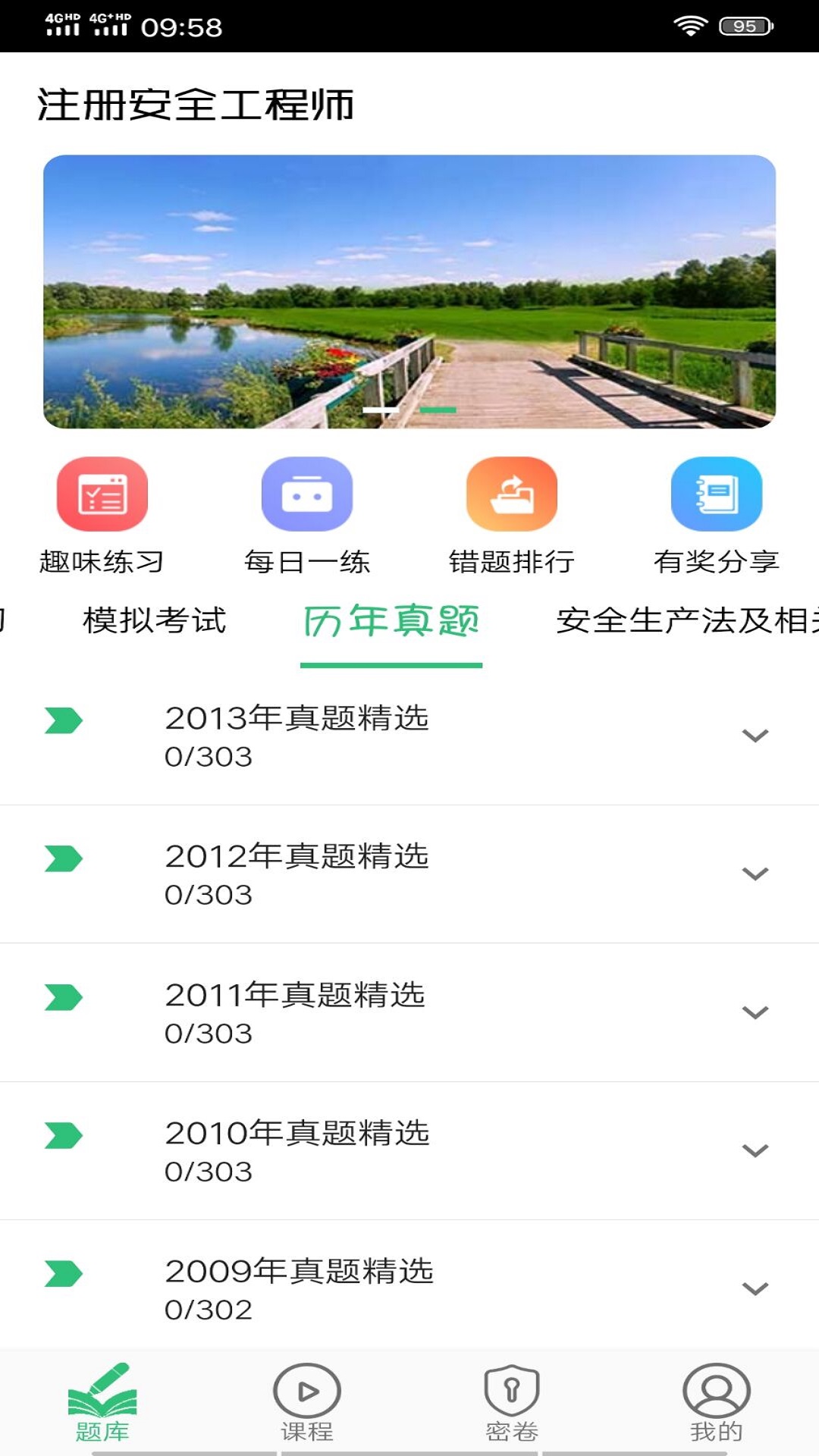The height and width of the screenshot is (1456, 819).
Task: Select the green carousel page indicator
Action: (x=440, y=409)
